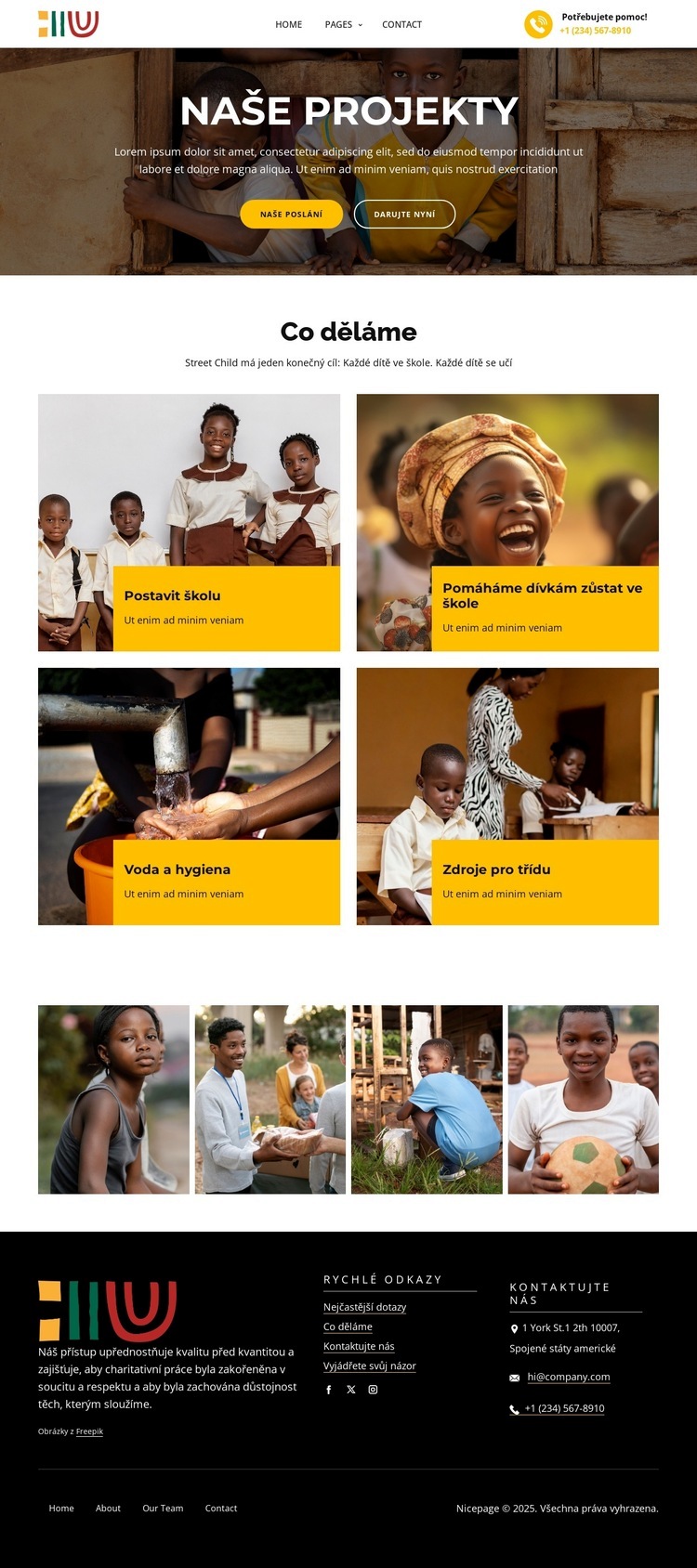The height and width of the screenshot is (1568, 697).
Task: Tap the Vyjádřete svůj názor link
Action: 369,1365
